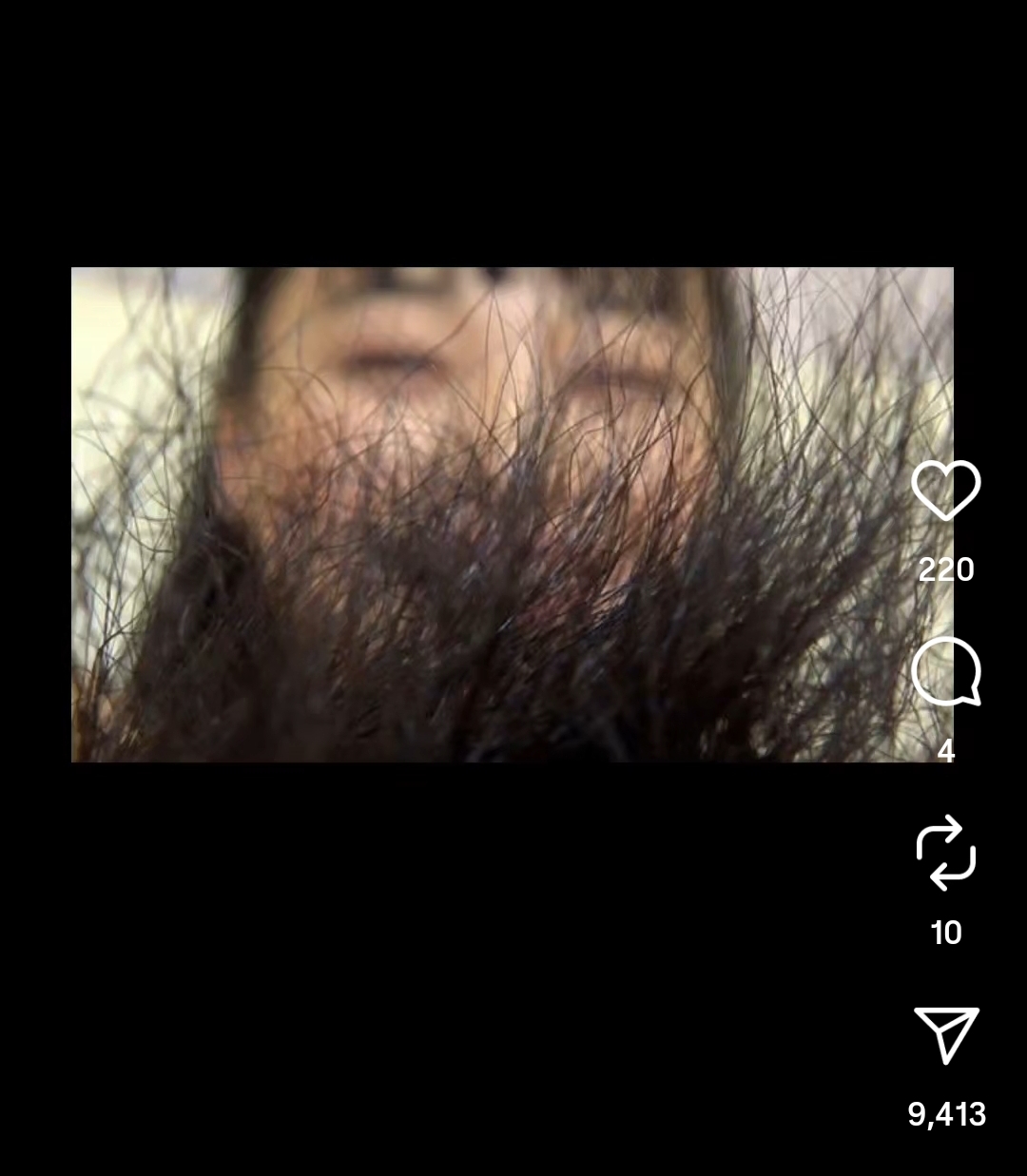Open the comments on this video
The width and height of the screenshot is (1027, 1176).
945,671
